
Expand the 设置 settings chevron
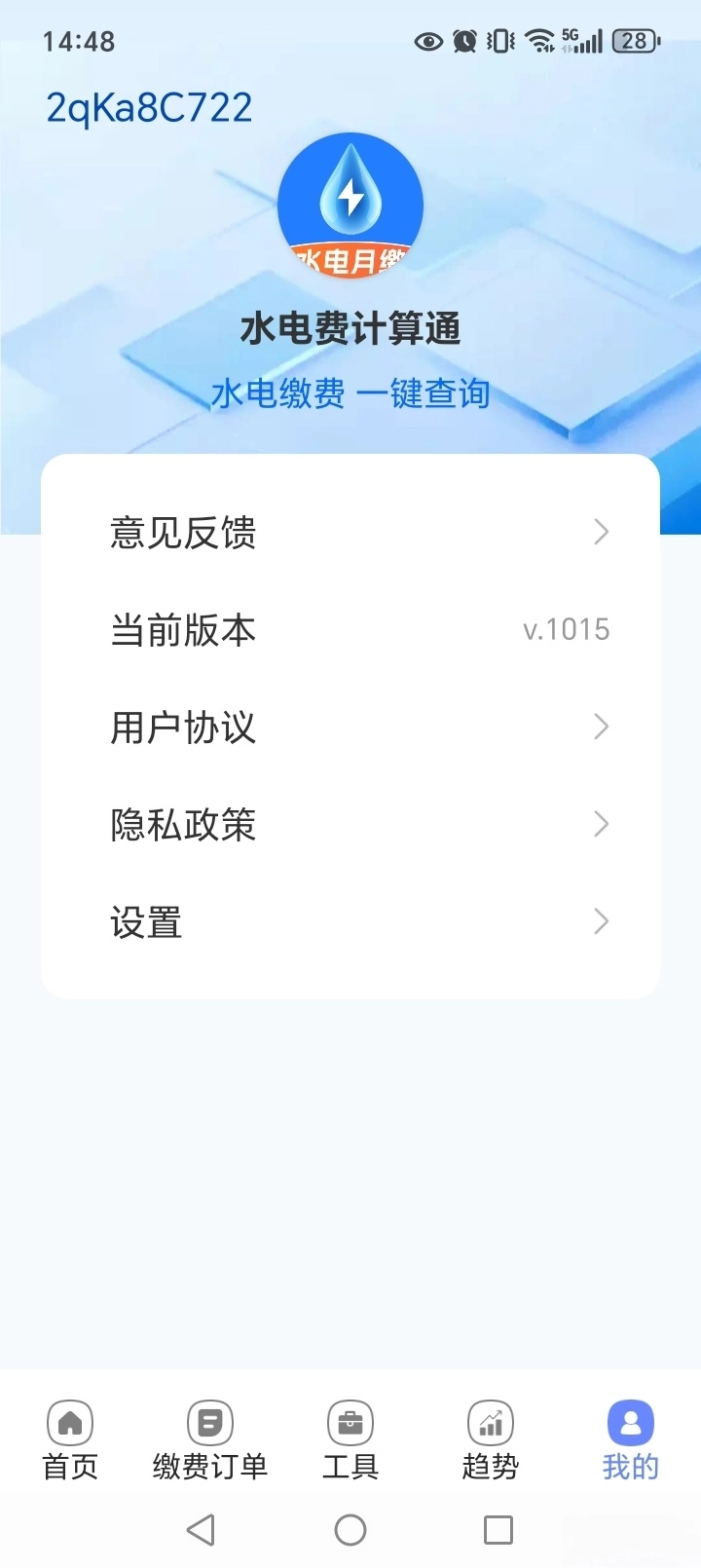pos(601,921)
